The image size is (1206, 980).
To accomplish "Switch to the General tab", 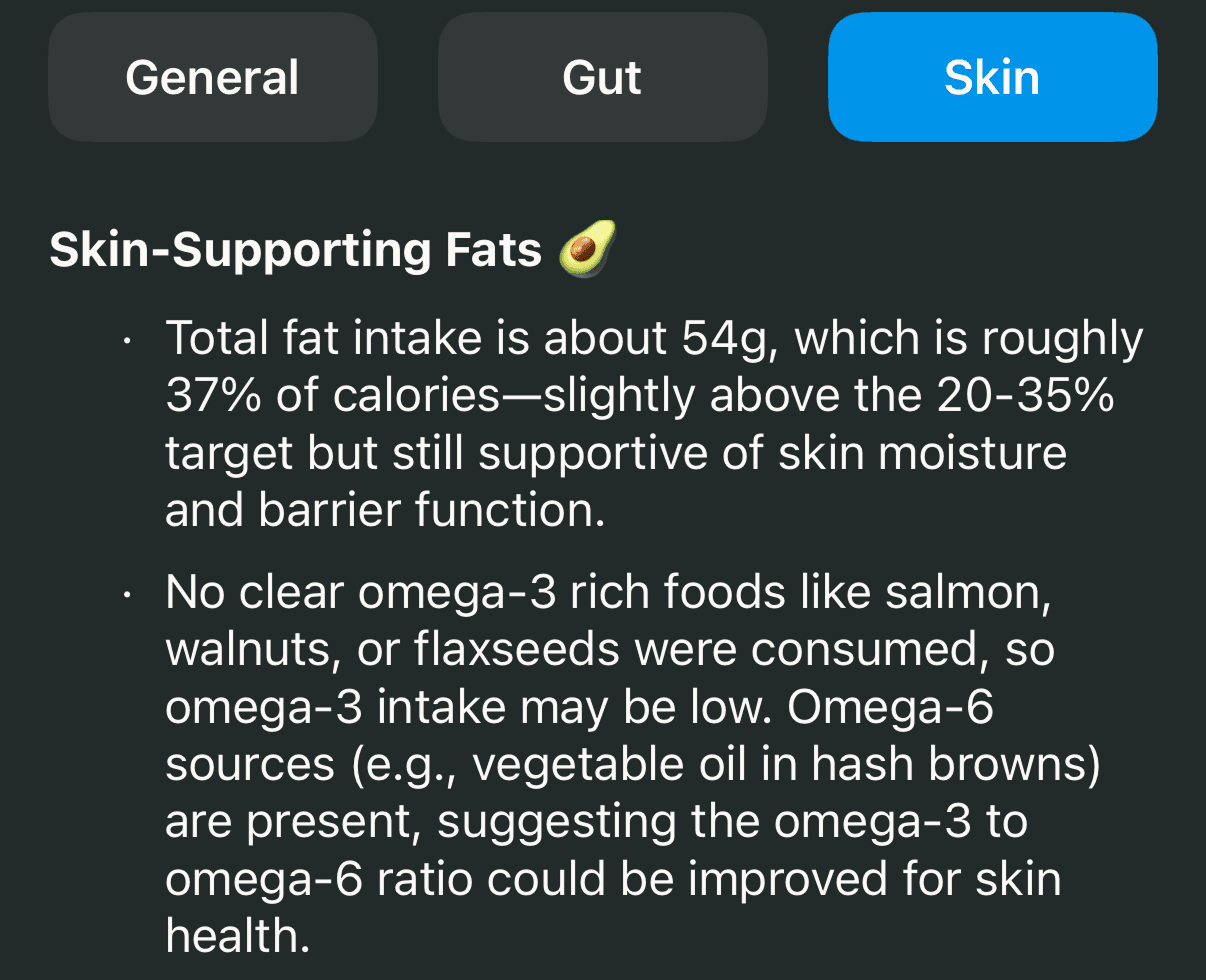I will pos(212,78).
